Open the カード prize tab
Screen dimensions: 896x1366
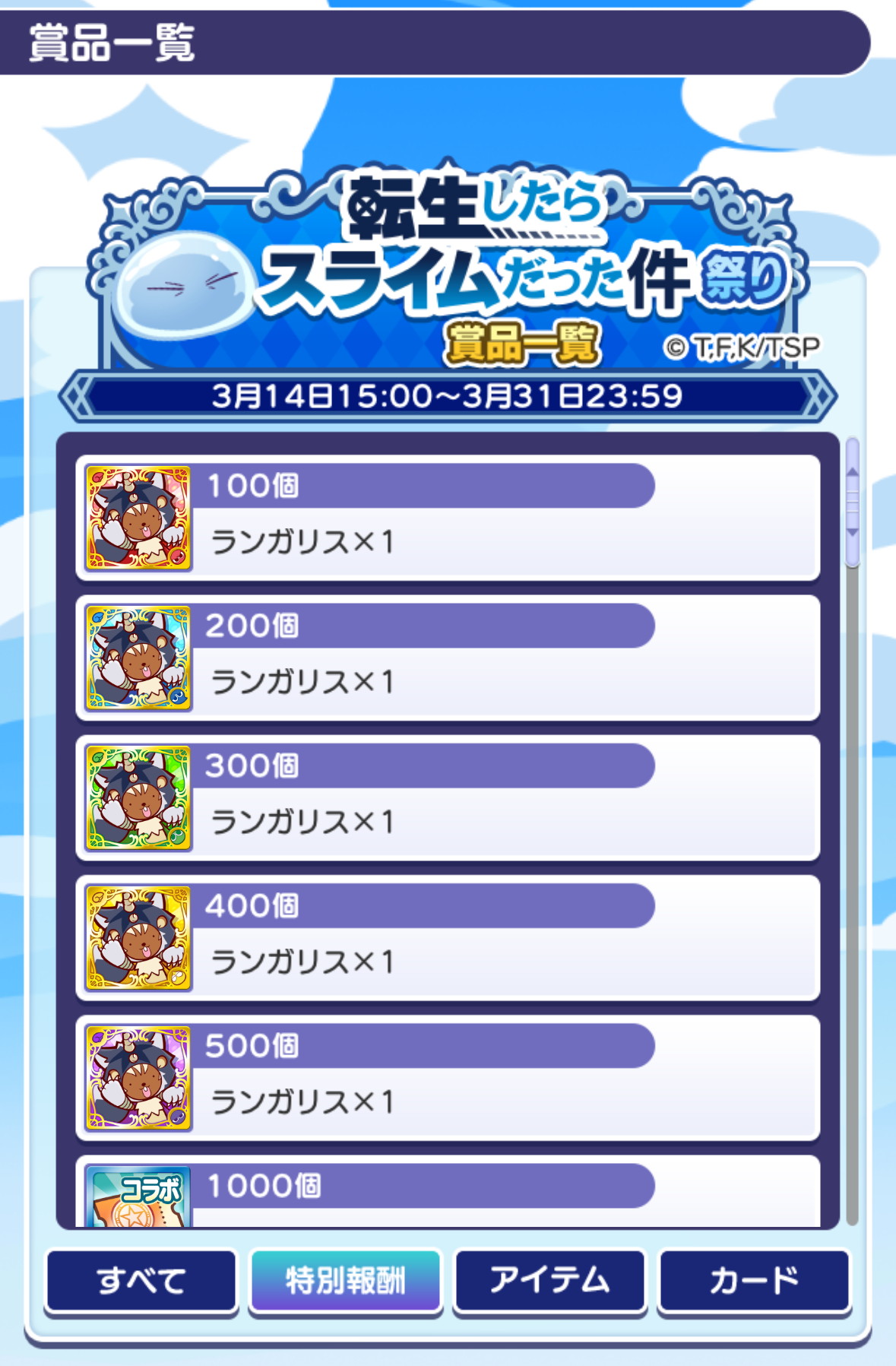(x=754, y=1280)
